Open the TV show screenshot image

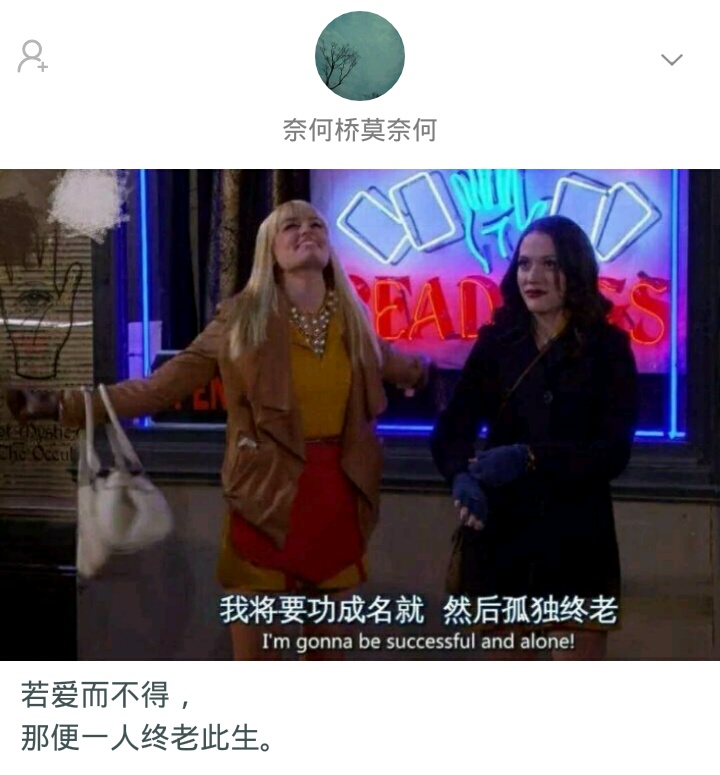pyautogui.click(x=360, y=410)
